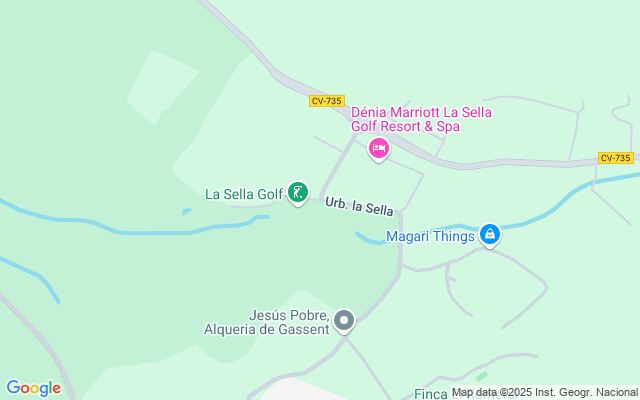640x400 pixels.
Task: Open the Jesús Pobre, Alqueria de Gassent marker
Action: point(344,321)
